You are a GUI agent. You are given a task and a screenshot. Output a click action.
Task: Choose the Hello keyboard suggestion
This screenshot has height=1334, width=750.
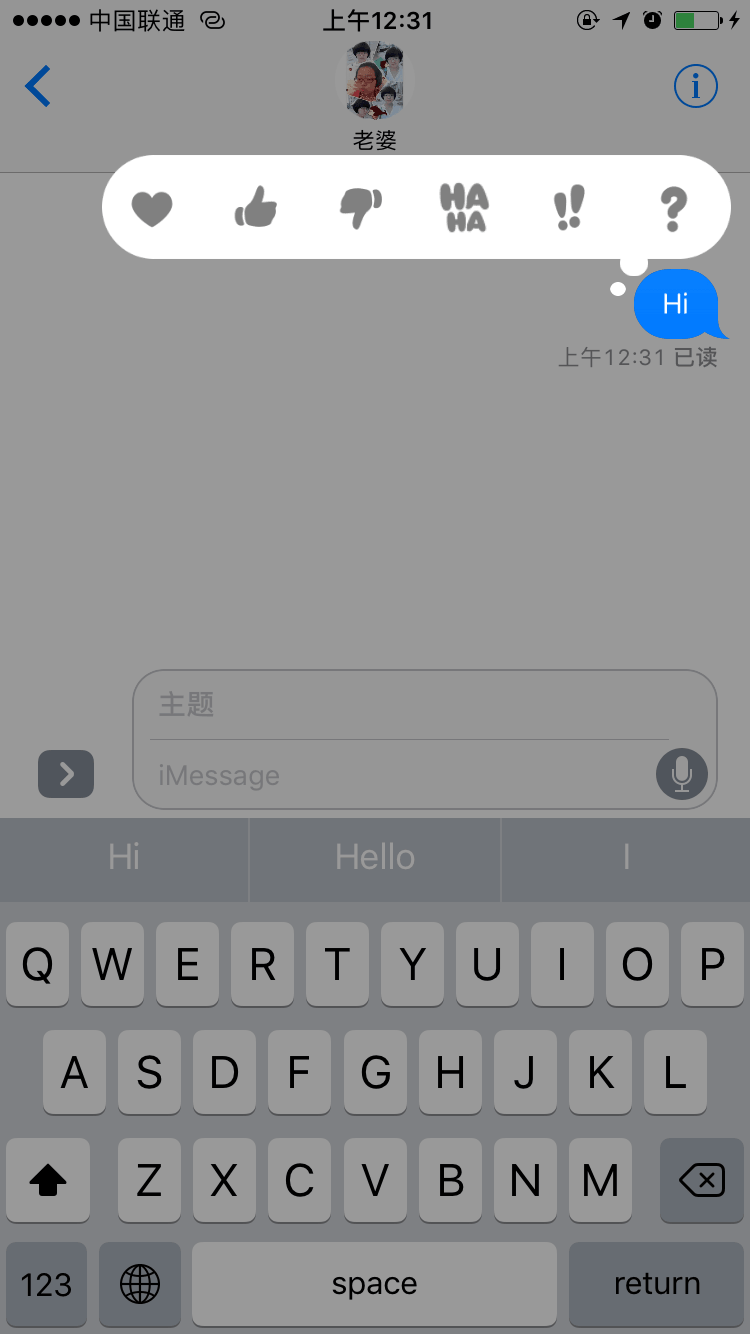tap(375, 858)
